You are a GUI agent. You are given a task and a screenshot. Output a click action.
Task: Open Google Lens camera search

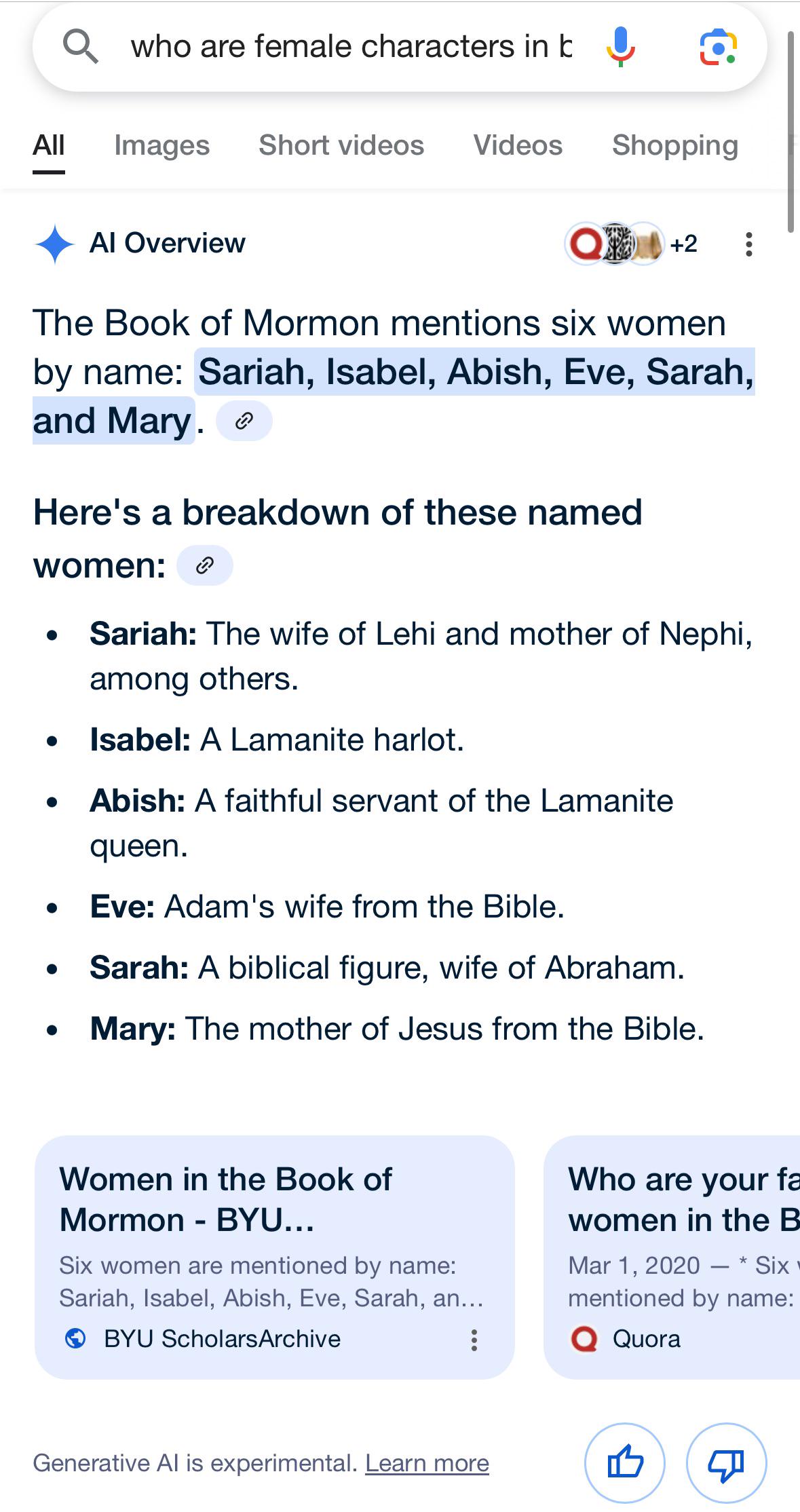(718, 47)
